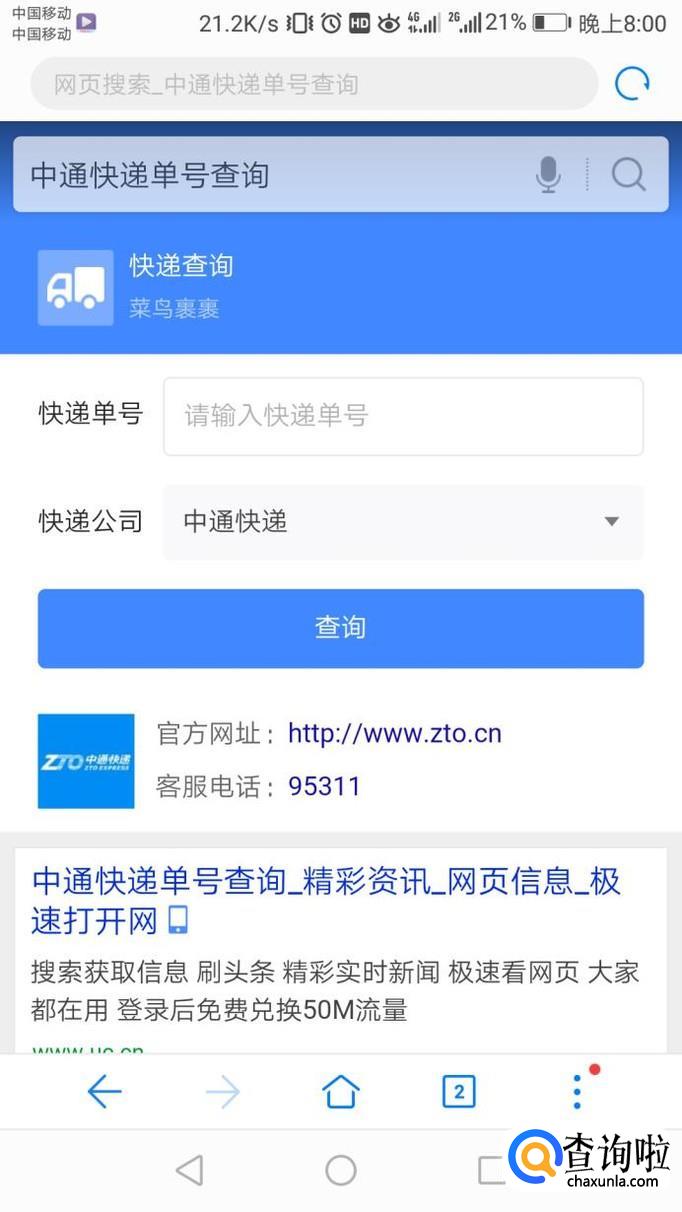Start voice search with microphone icon
This screenshot has height=1212, width=682.
point(548,175)
